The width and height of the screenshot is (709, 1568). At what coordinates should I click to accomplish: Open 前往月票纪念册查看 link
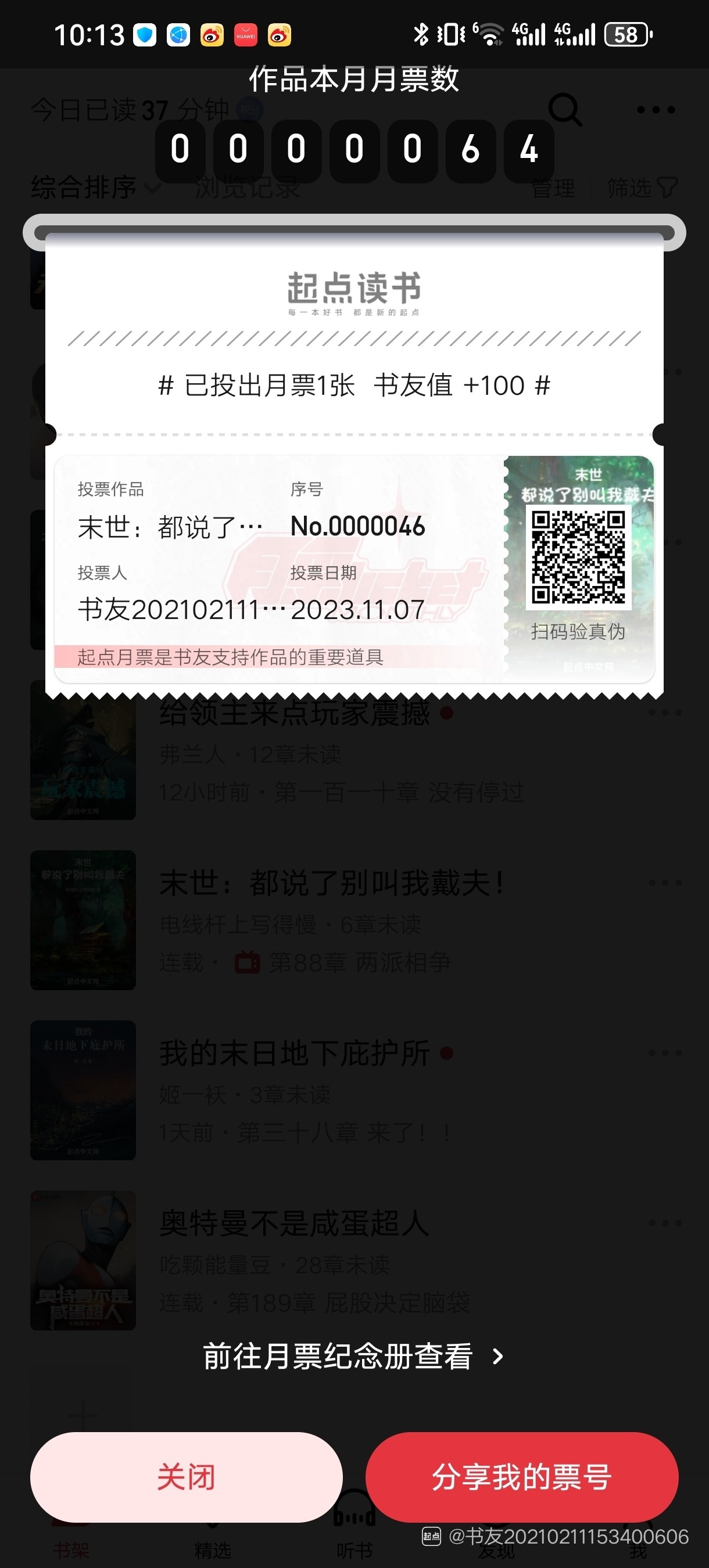click(x=353, y=1356)
